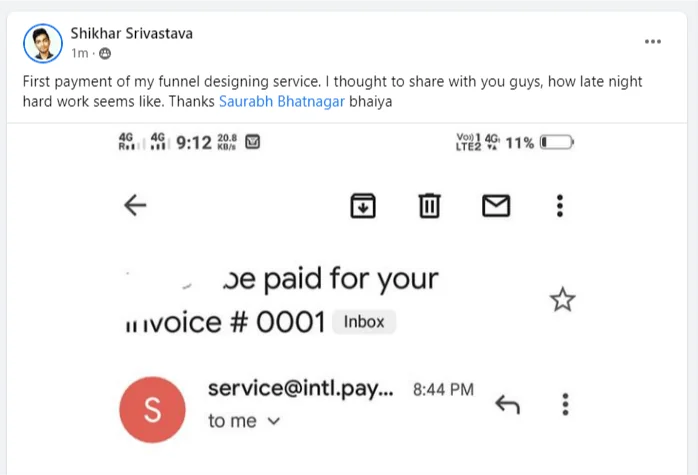Open the post options three-dot menu
Screen dimensions: 698x475
point(653,42)
